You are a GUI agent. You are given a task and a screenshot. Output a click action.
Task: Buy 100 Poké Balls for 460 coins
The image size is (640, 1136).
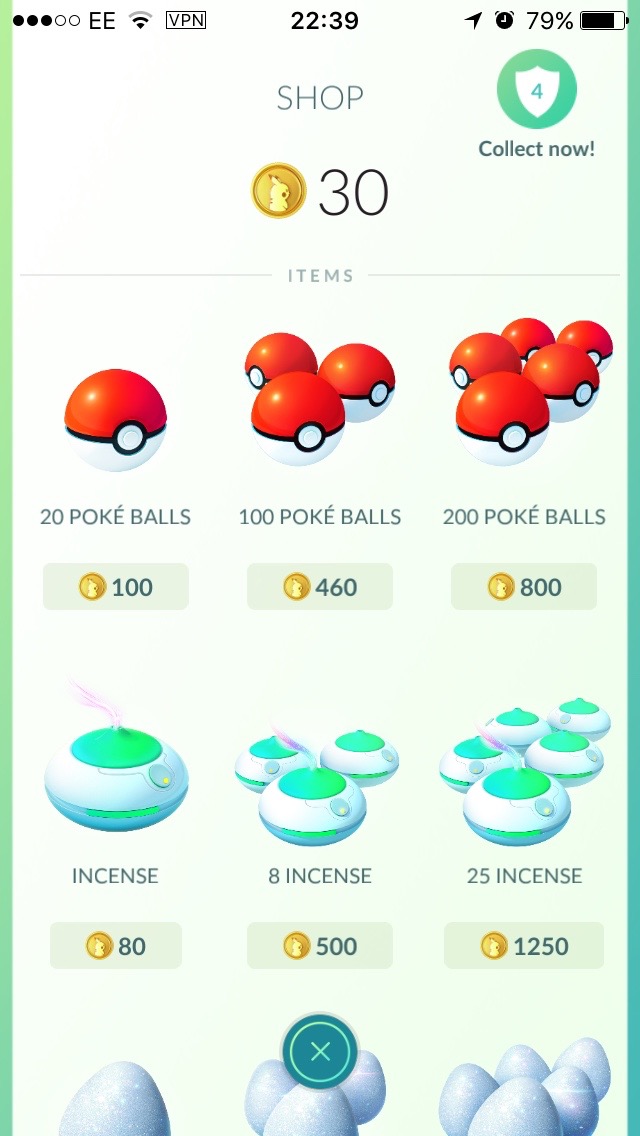tap(320, 586)
